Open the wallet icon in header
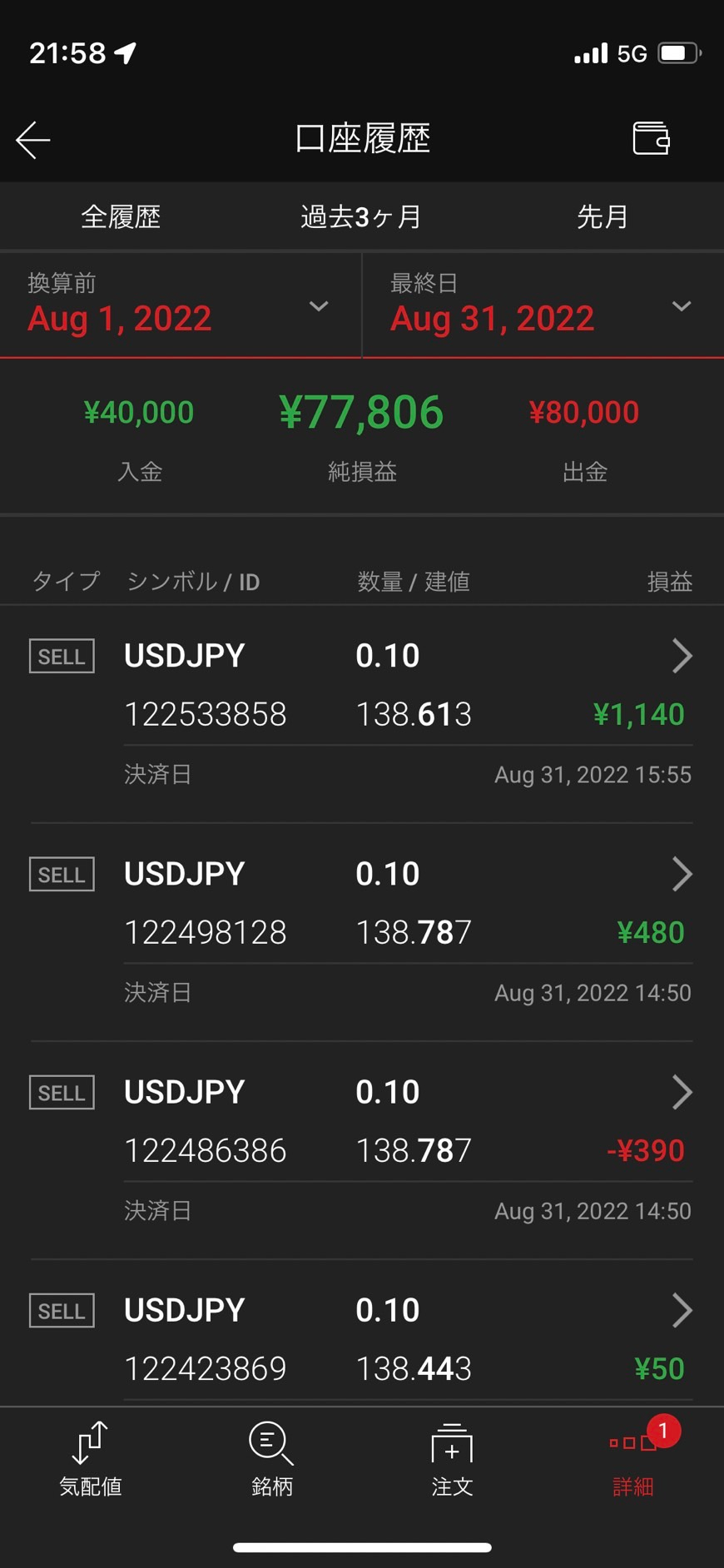This screenshot has height=1568, width=724. pos(651,138)
